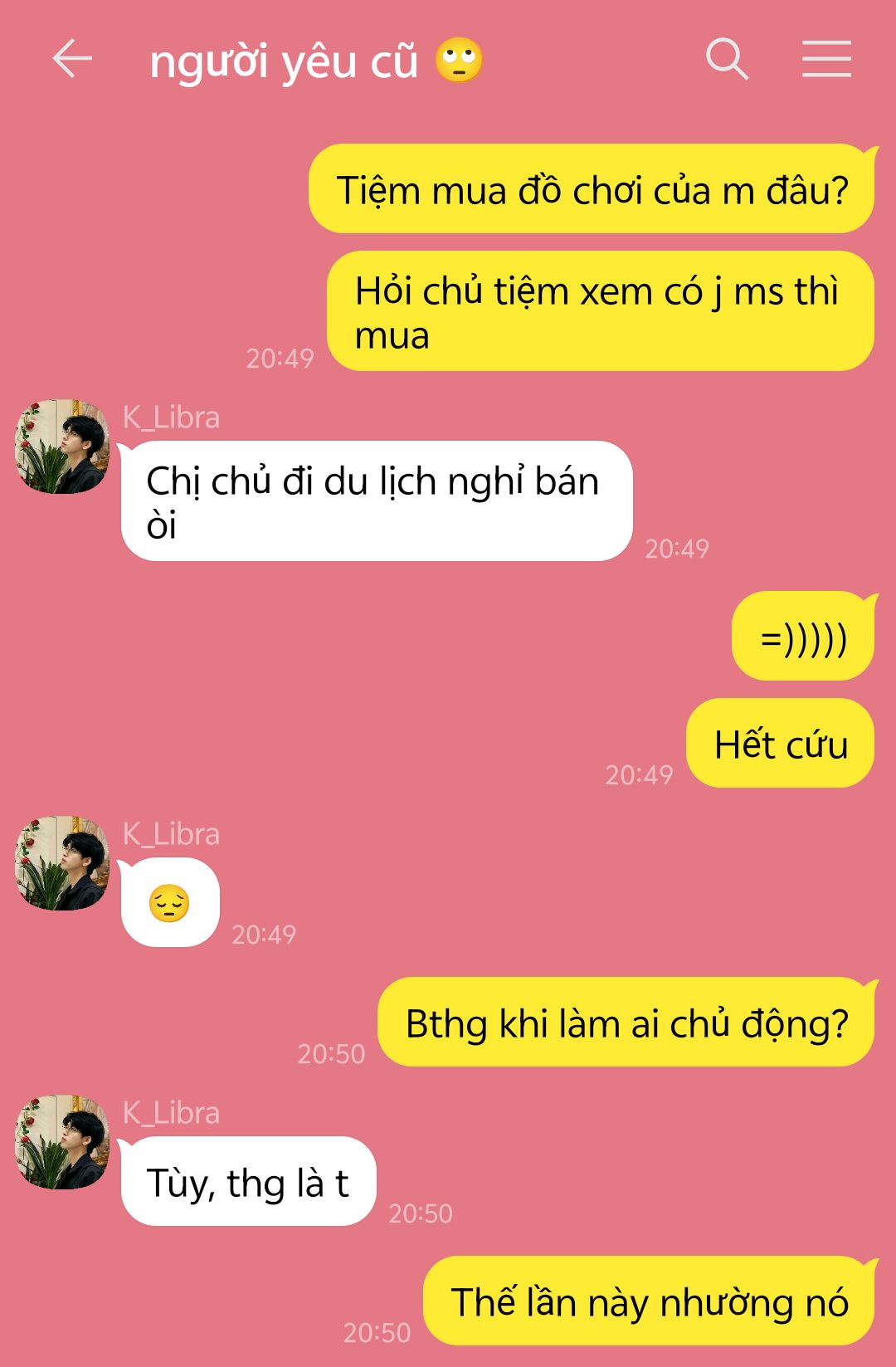Go back from the người yêu cũ chat
The height and width of the screenshot is (1367, 896).
coord(72,59)
